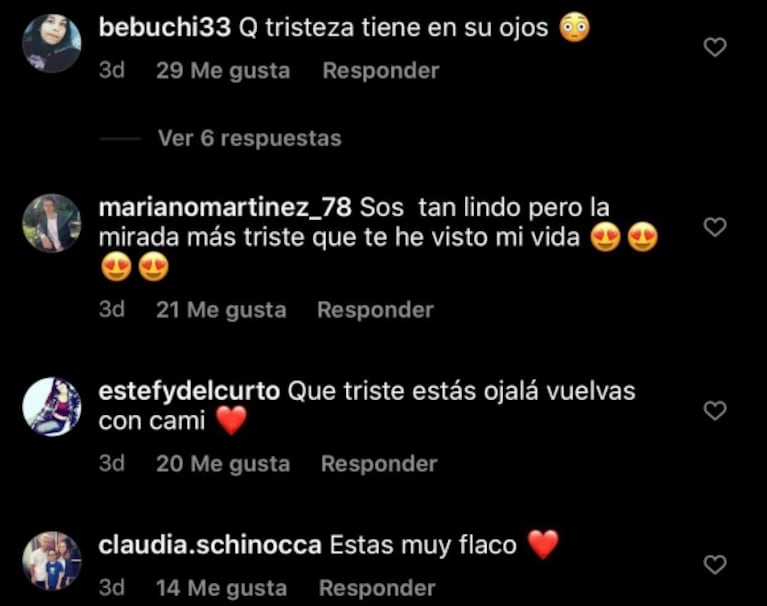Open the claudia.schinocca username link

[x=210, y=546]
